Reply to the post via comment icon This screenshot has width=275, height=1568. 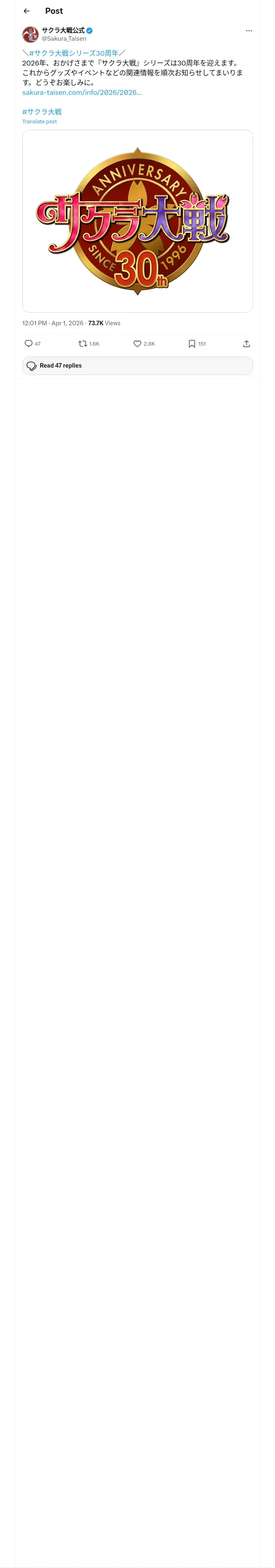29,344
